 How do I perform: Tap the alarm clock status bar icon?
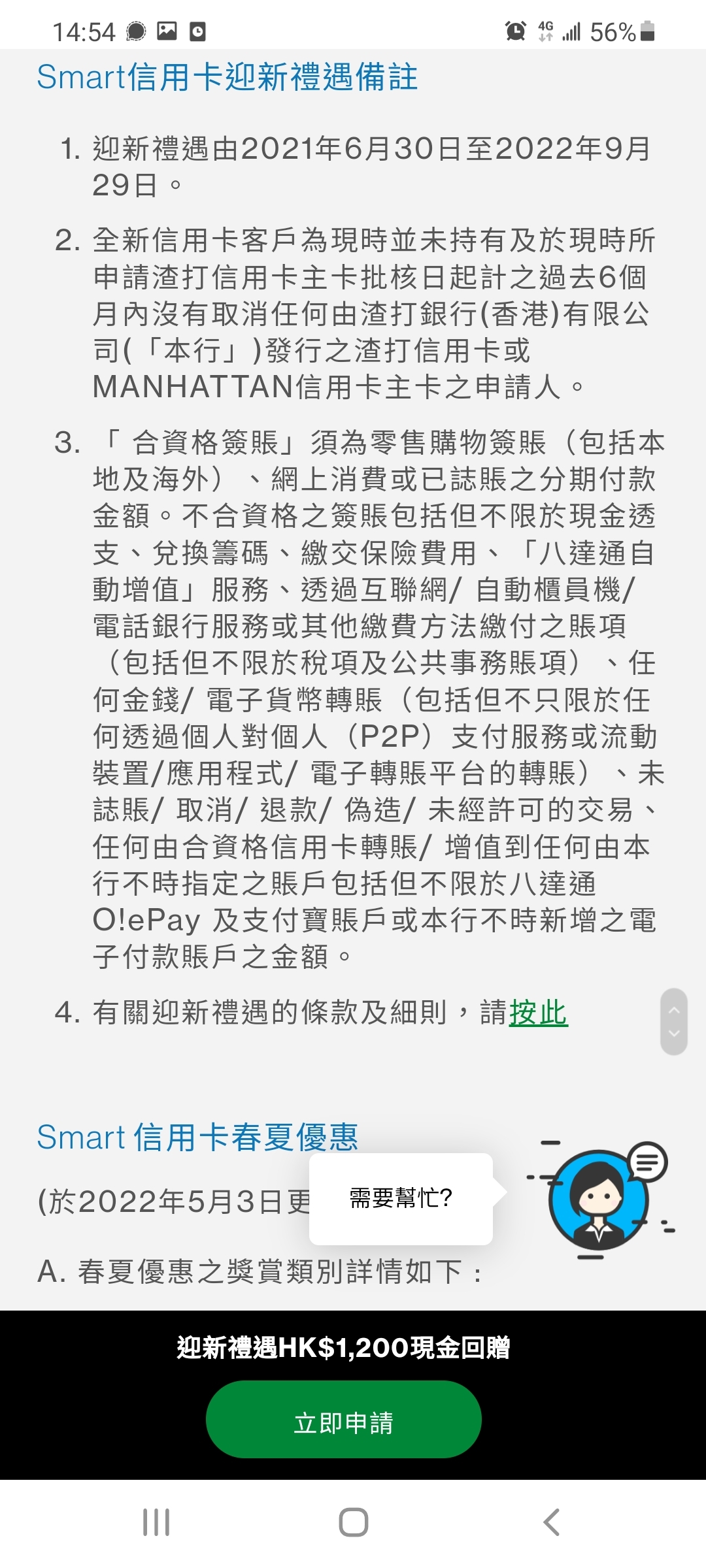(x=516, y=30)
